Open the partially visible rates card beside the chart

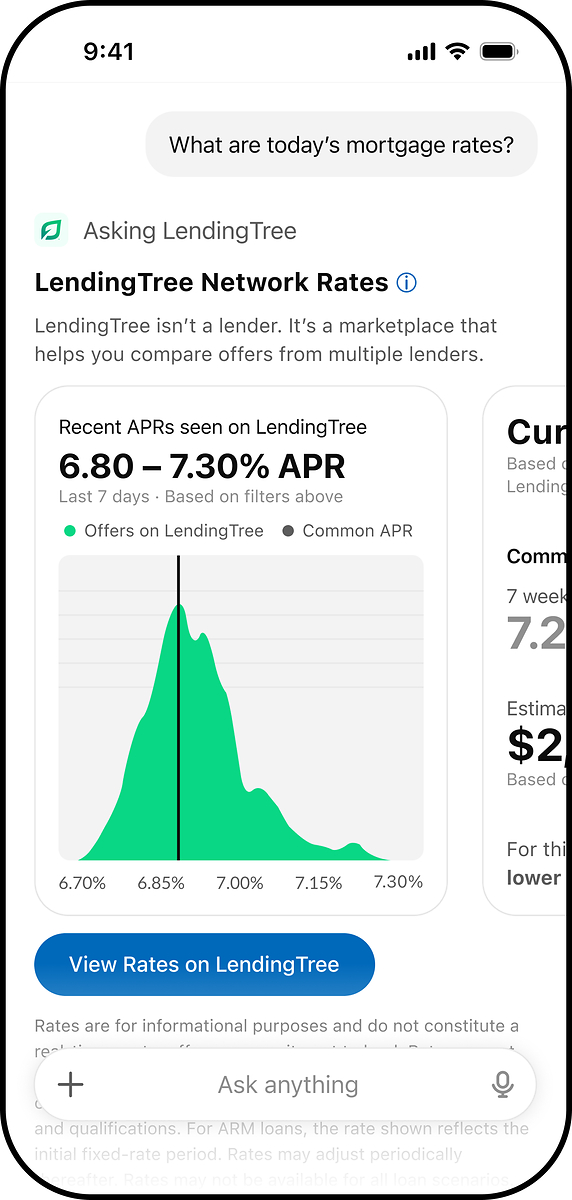point(528,650)
